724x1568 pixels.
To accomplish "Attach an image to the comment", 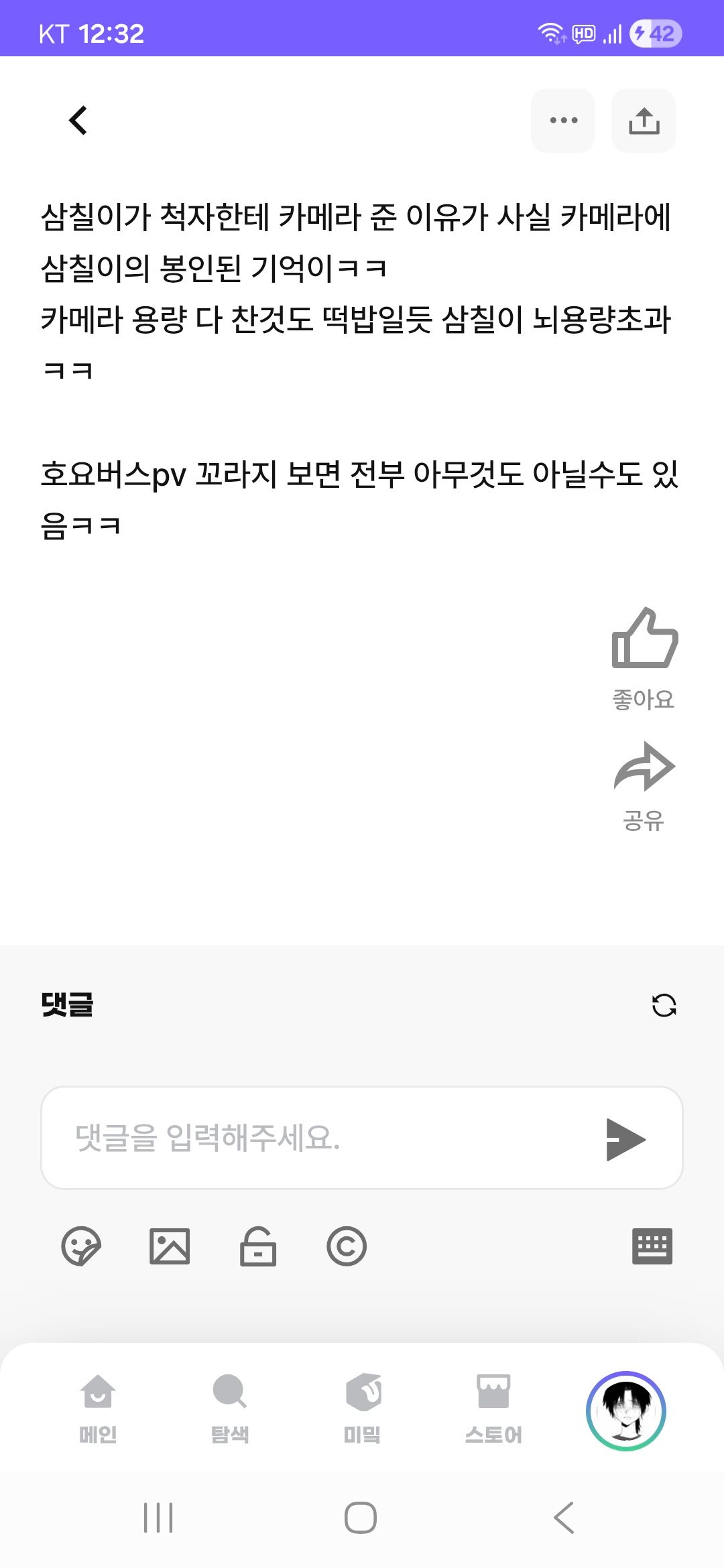I will (x=170, y=1246).
